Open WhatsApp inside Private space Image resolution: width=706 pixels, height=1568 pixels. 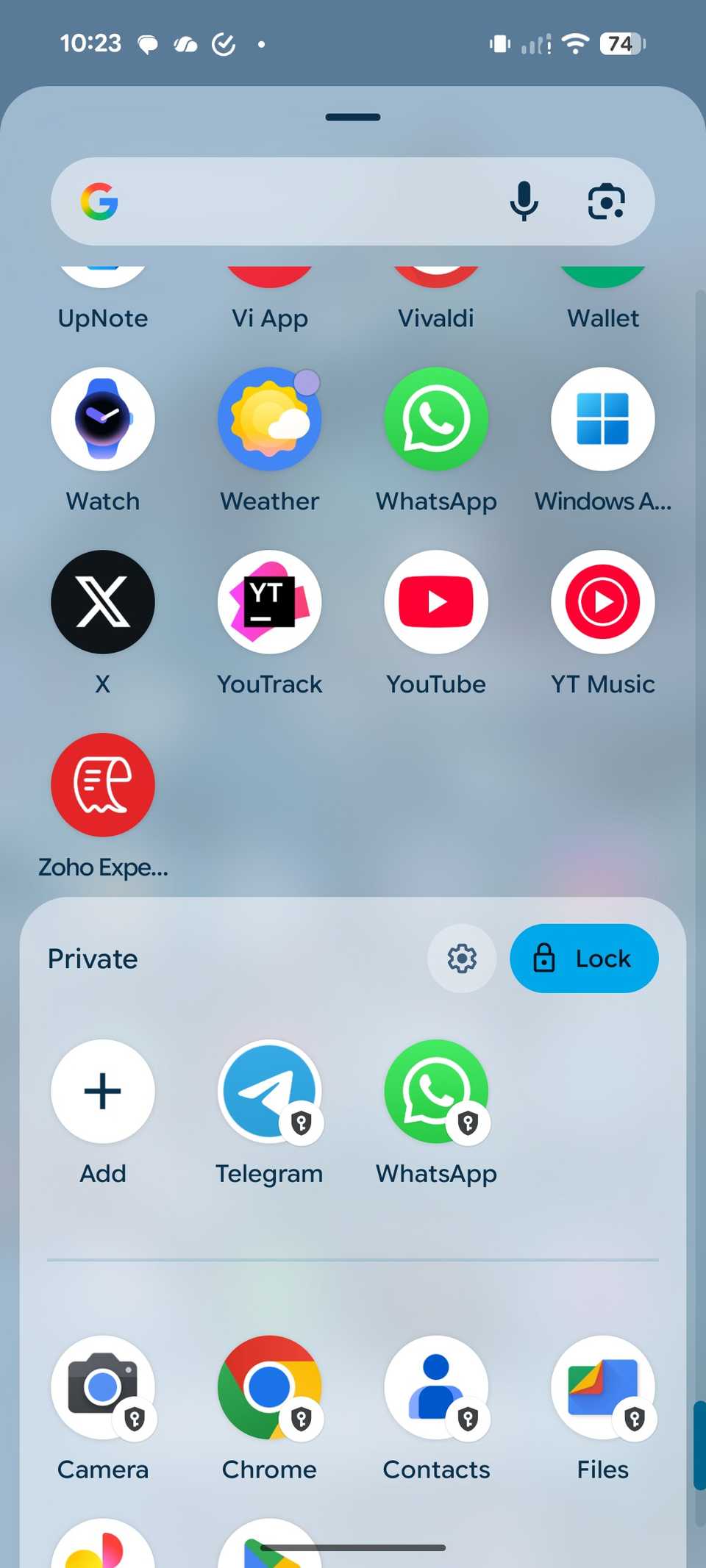pyautogui.click(x=436, y=1092)
